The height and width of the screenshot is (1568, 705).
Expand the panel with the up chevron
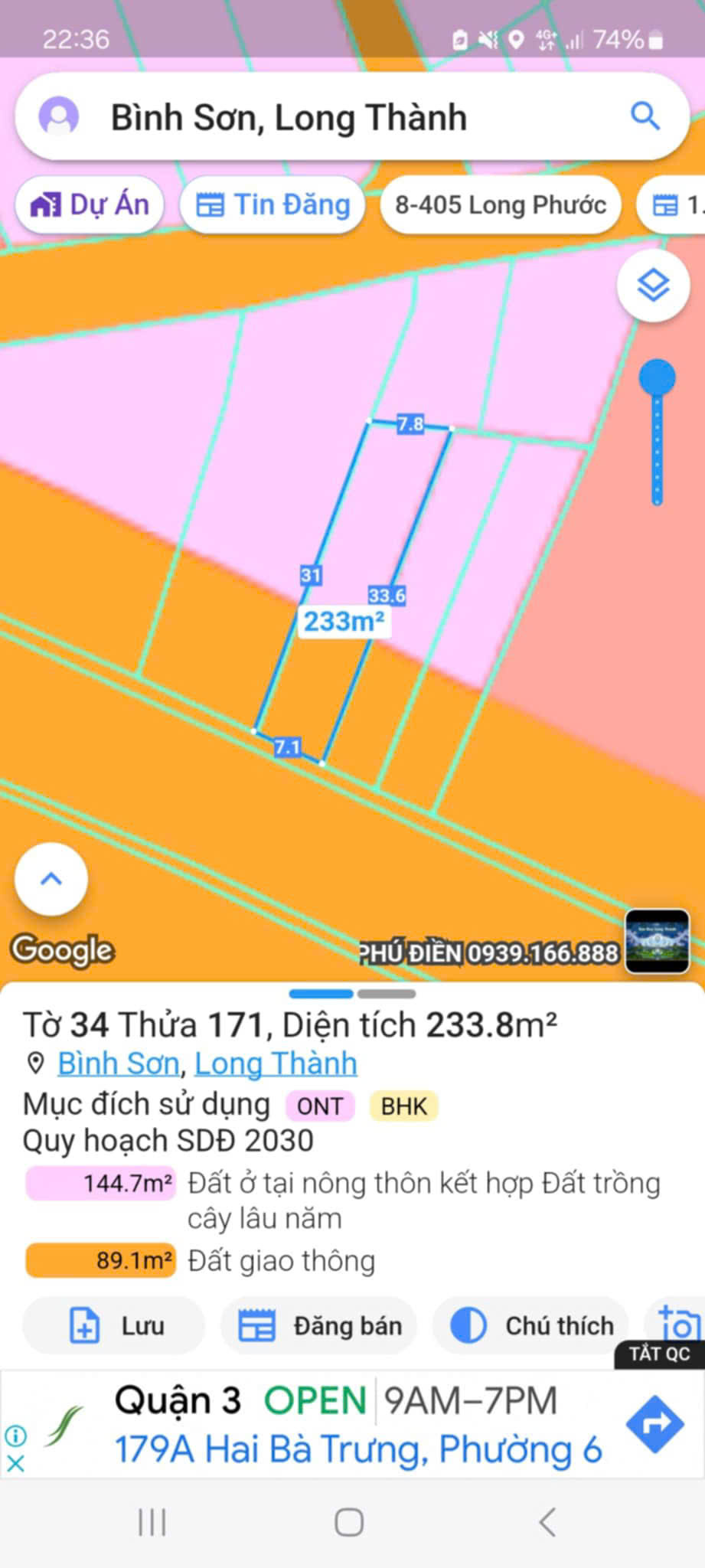51,878
